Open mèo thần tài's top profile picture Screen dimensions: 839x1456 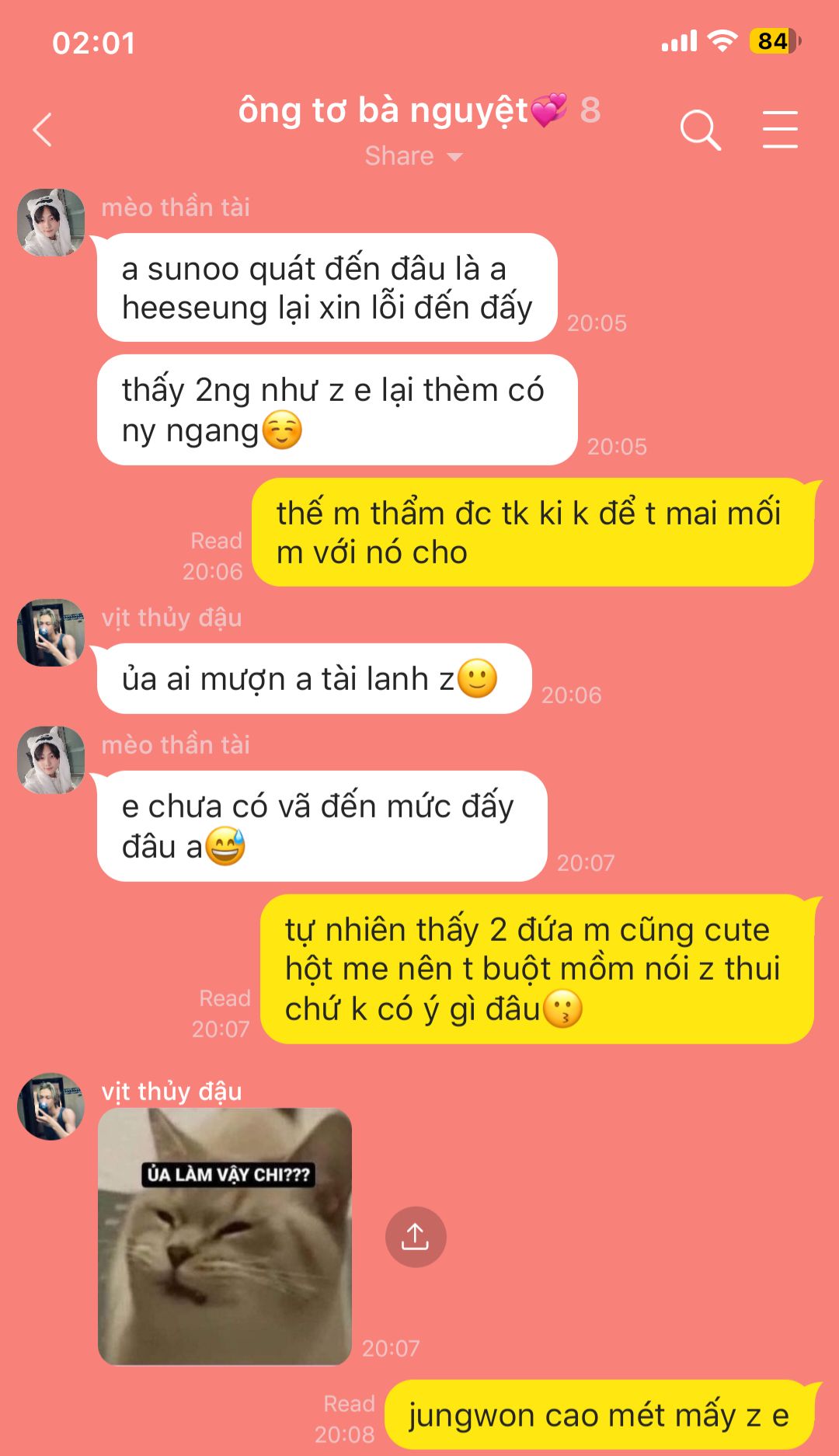click(x=51, y=222)
